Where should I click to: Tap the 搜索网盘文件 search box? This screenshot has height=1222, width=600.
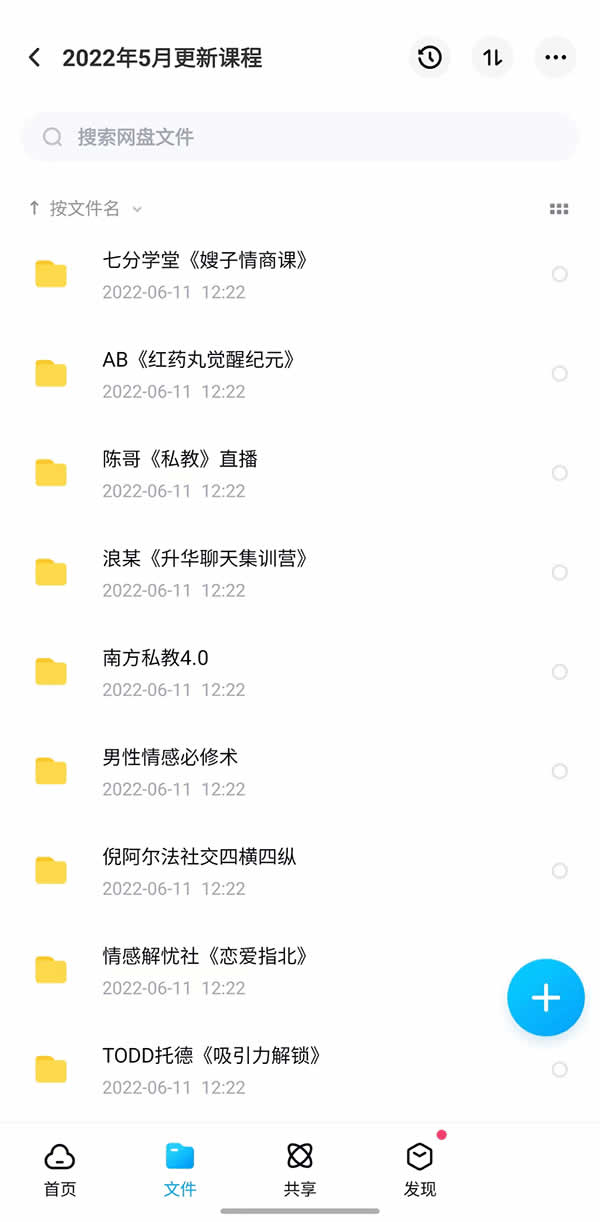click(300, 137)
